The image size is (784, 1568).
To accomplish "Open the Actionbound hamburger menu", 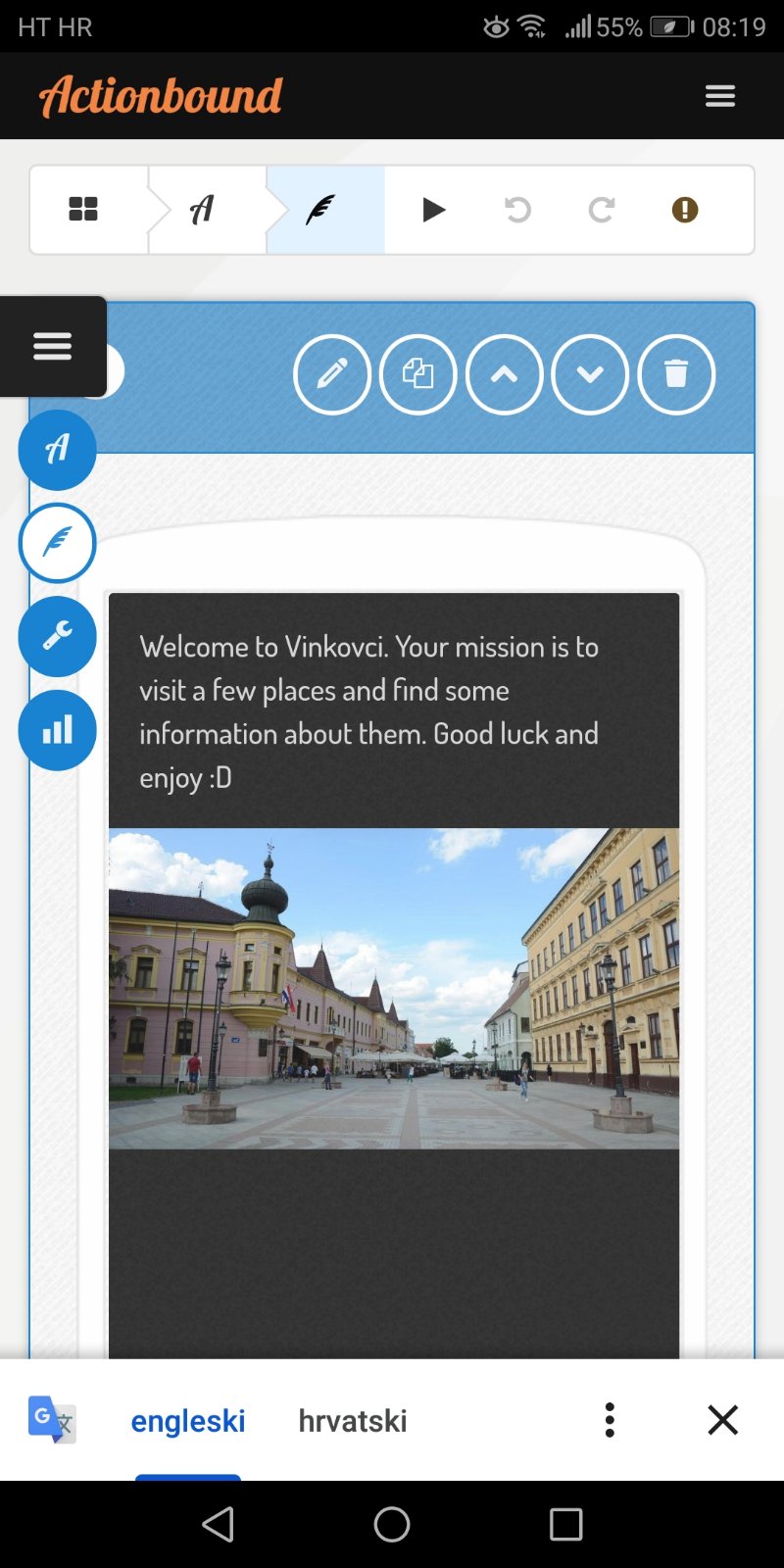I will (719, 96).
